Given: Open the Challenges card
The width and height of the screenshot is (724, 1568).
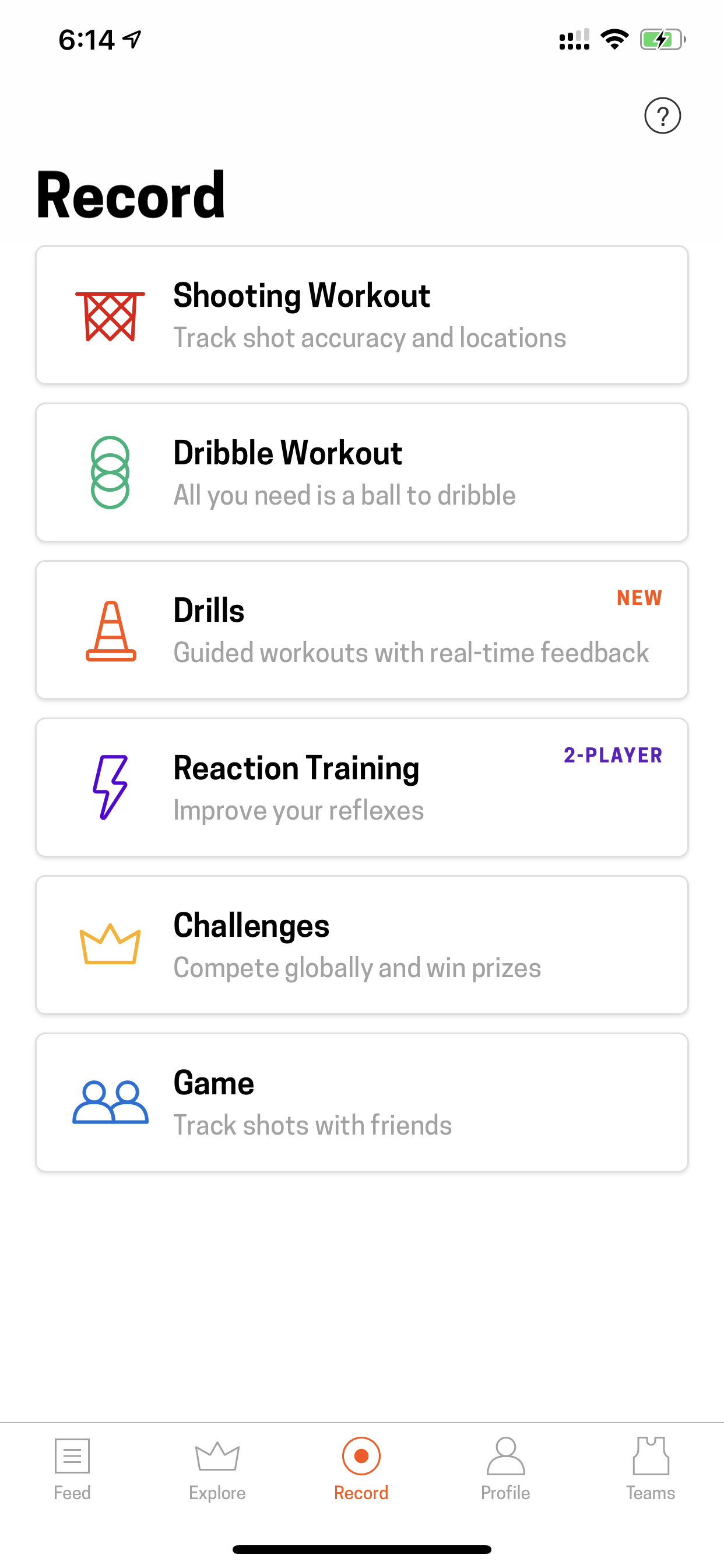Looking at the screenshot, I should point(362,944).
